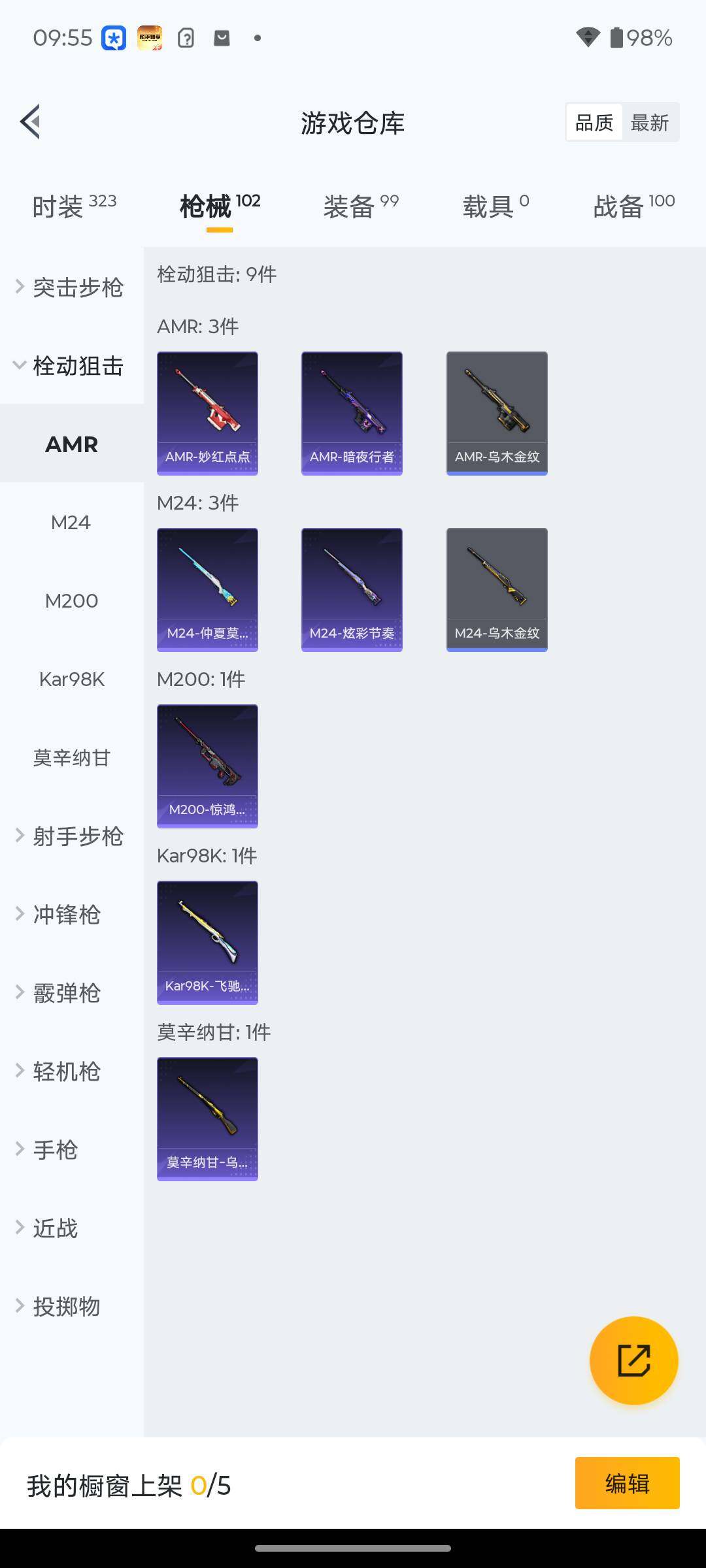The width and height of the screenshot is (706, 1568).
Task: Select M24 in the sidebar
Action: 71,523
